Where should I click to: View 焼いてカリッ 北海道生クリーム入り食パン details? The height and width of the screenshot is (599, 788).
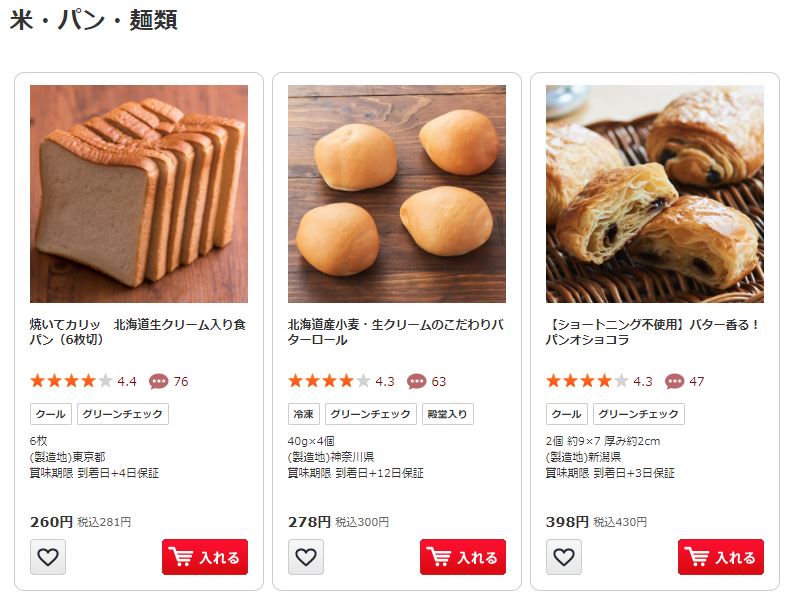(x=138, y=332)
